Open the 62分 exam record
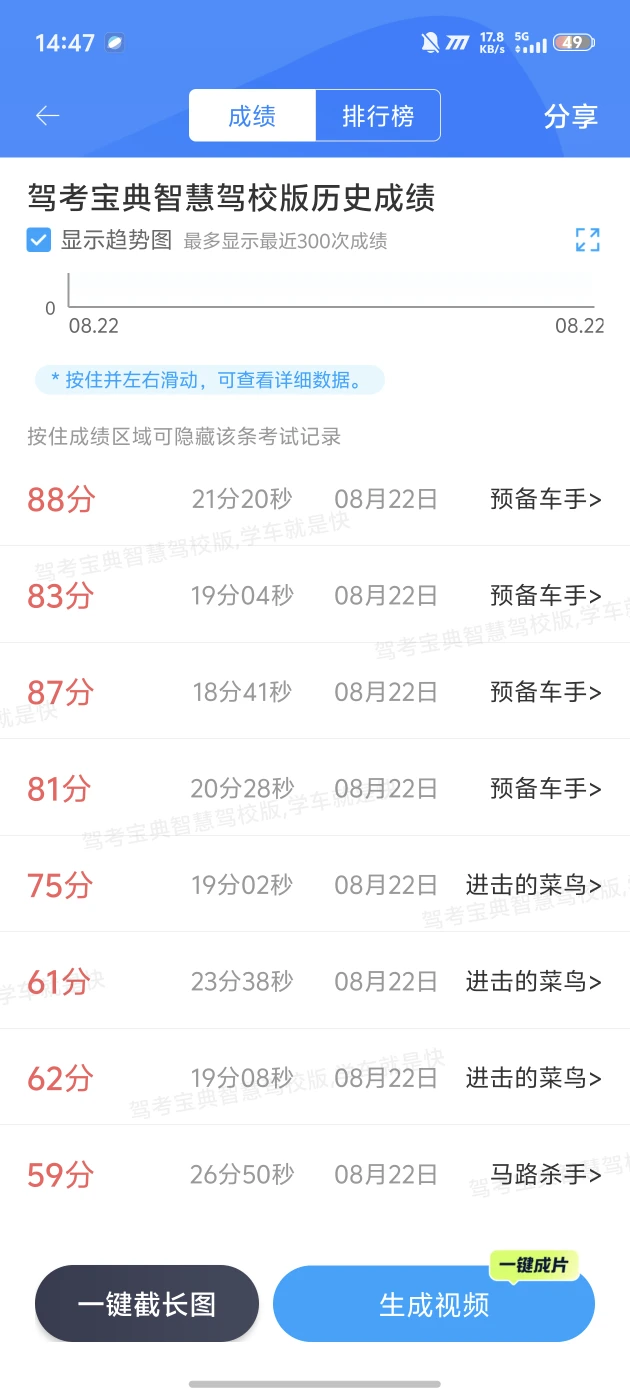Screen dimensions: 630x1400 [x=315, y=1077]
